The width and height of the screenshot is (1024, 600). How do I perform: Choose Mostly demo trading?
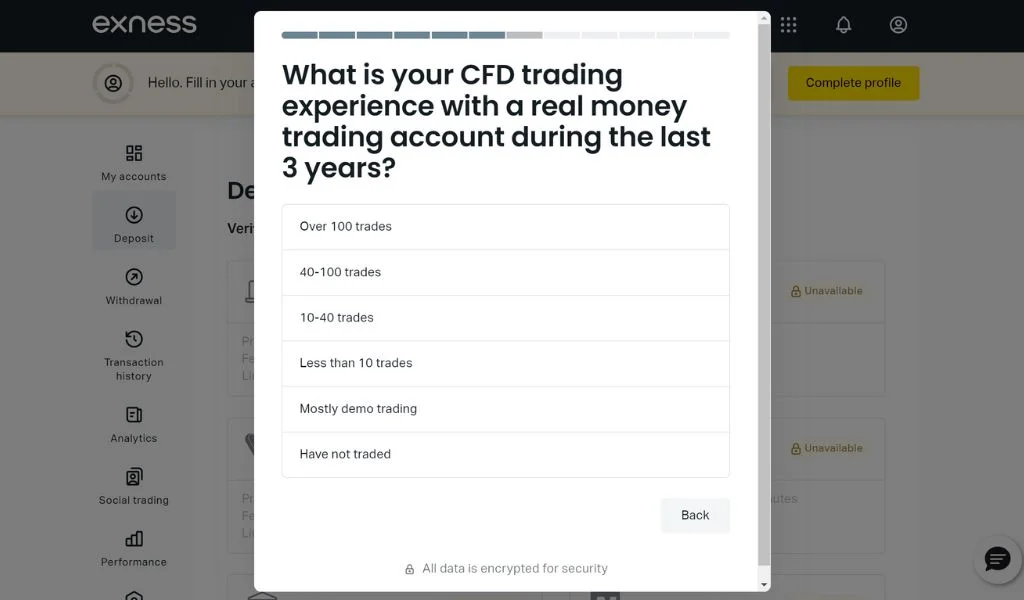505,409
